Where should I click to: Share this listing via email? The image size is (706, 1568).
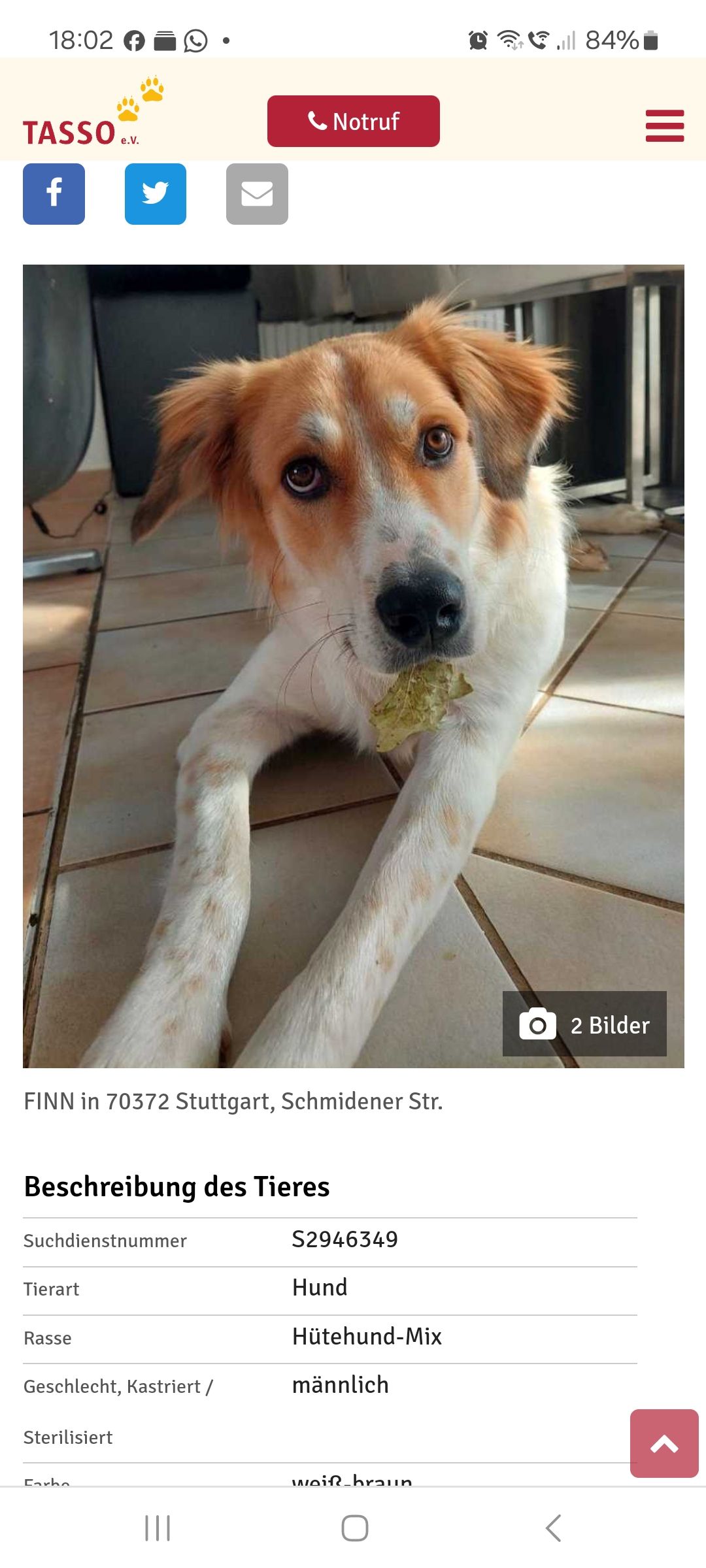click(257, 194)
